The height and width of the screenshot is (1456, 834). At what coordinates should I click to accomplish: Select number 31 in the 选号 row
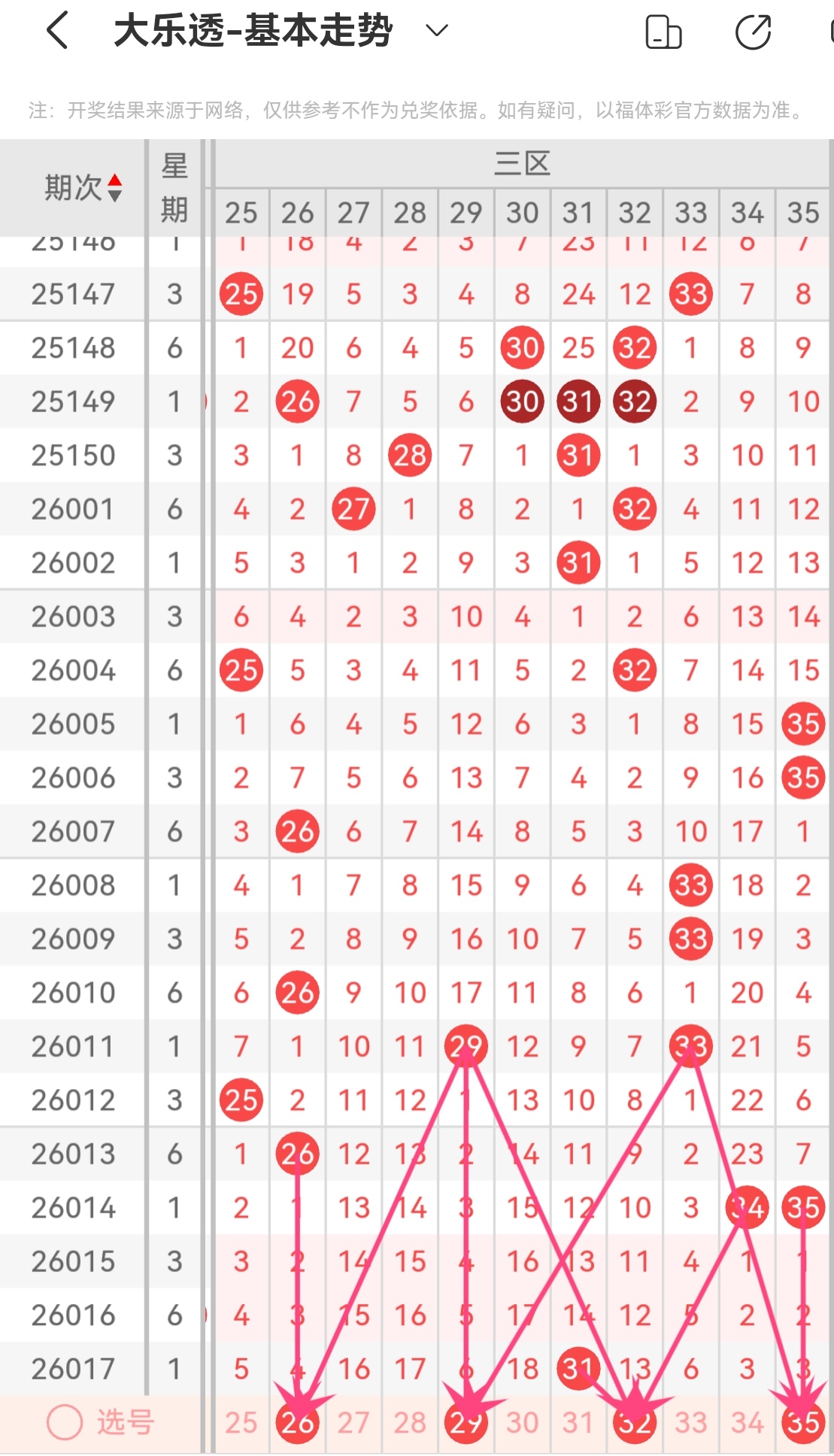tap(578, 1422)
